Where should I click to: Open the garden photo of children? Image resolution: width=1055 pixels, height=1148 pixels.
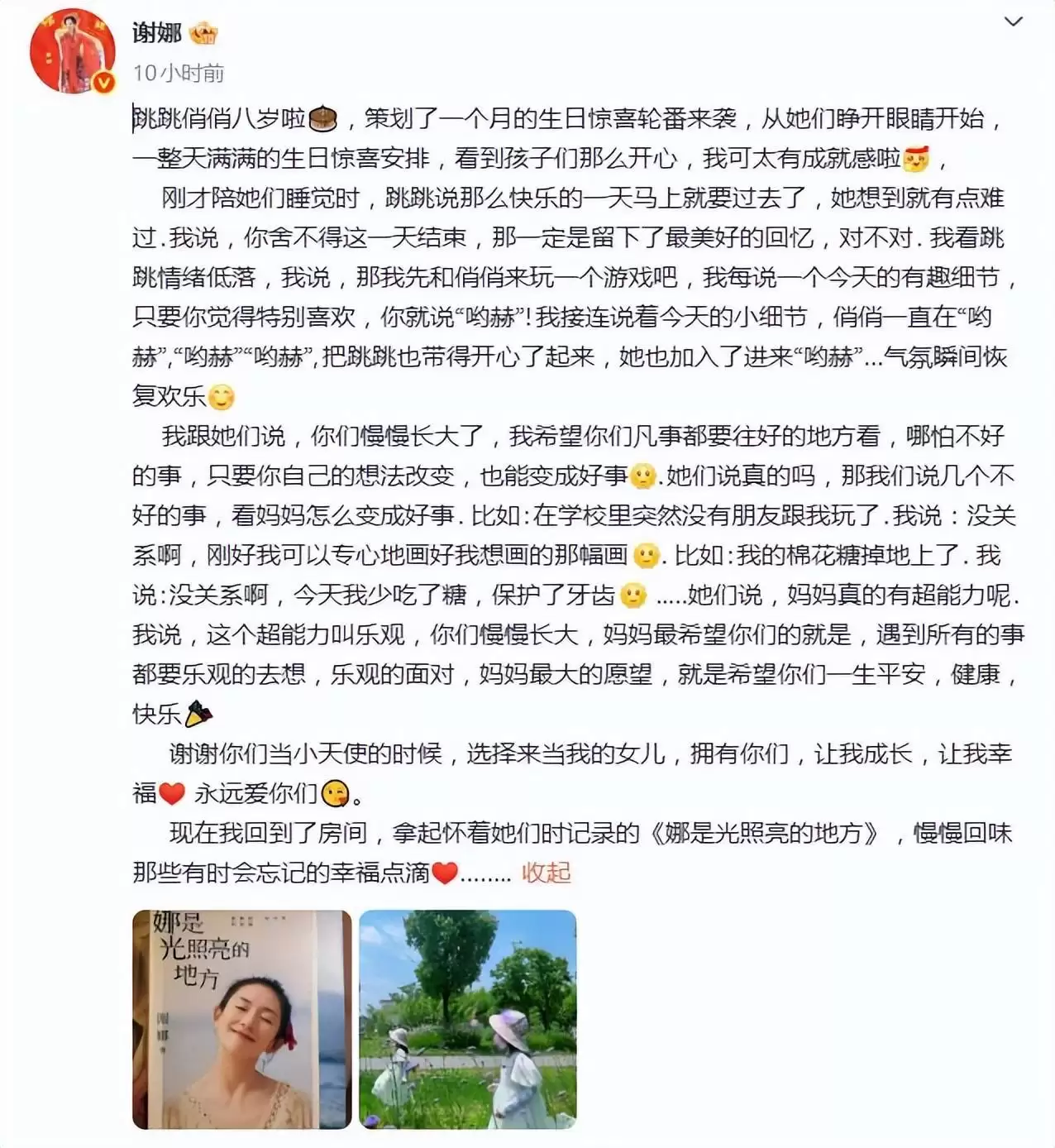[x=467, y=1019]
